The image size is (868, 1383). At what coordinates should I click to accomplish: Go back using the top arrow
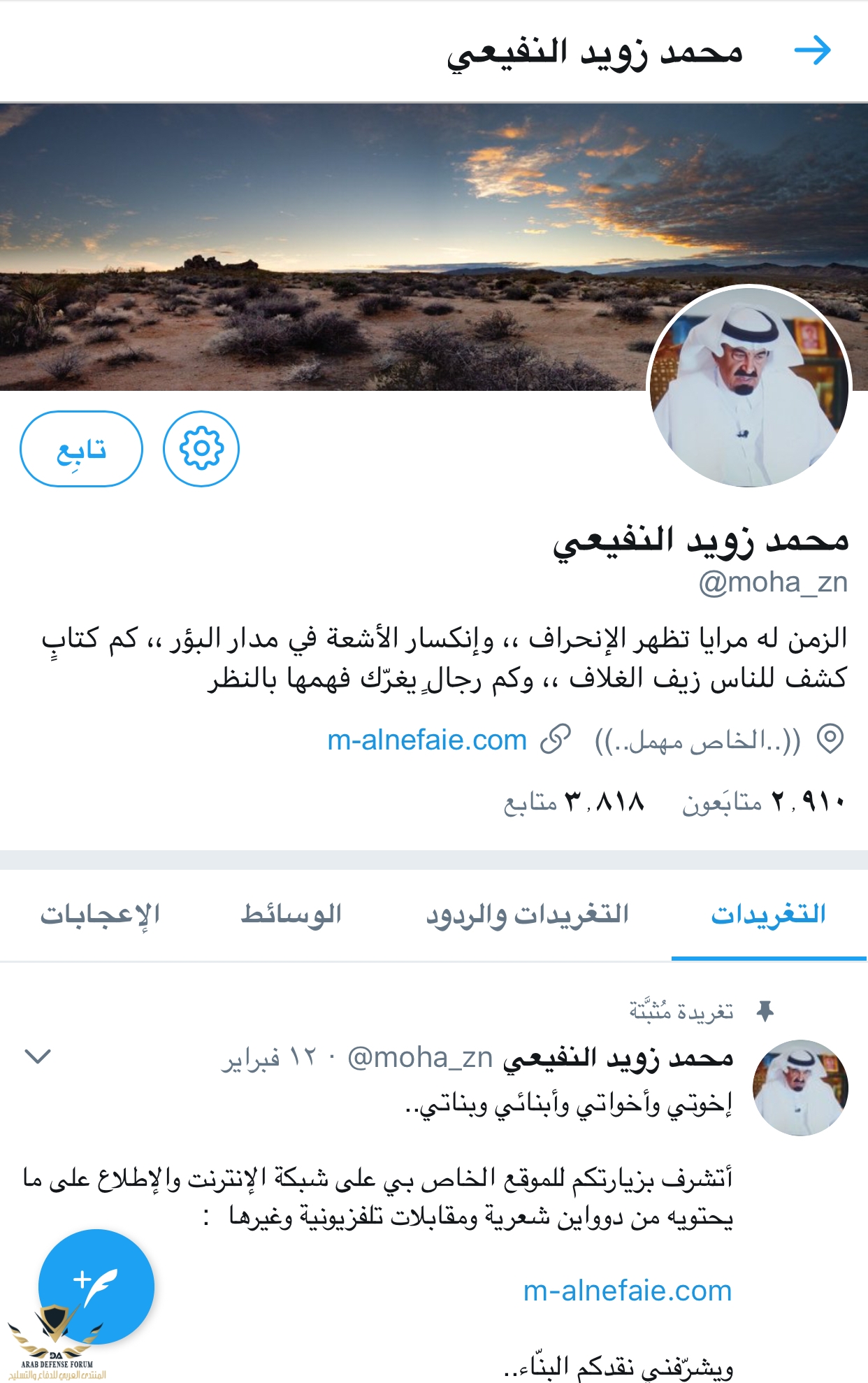click(813, 51)
